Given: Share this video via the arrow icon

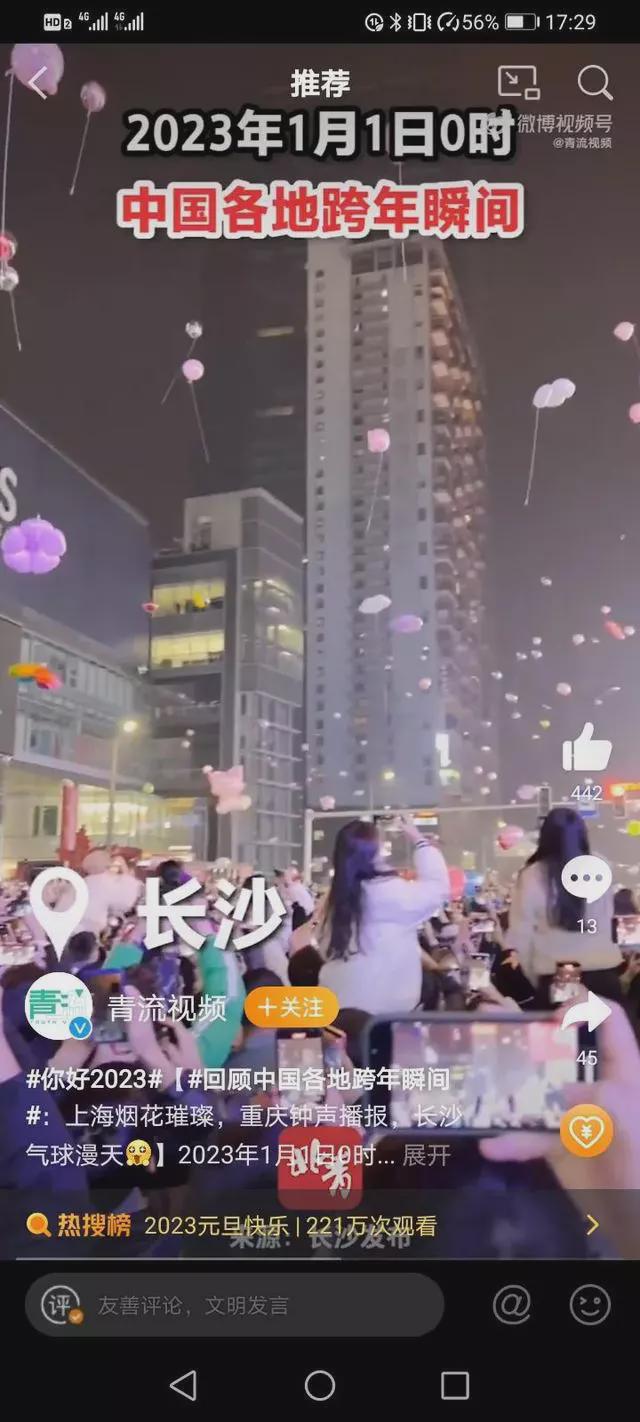Looking at the screenshot, I should pyautogui.click(x=587, y=1014).
